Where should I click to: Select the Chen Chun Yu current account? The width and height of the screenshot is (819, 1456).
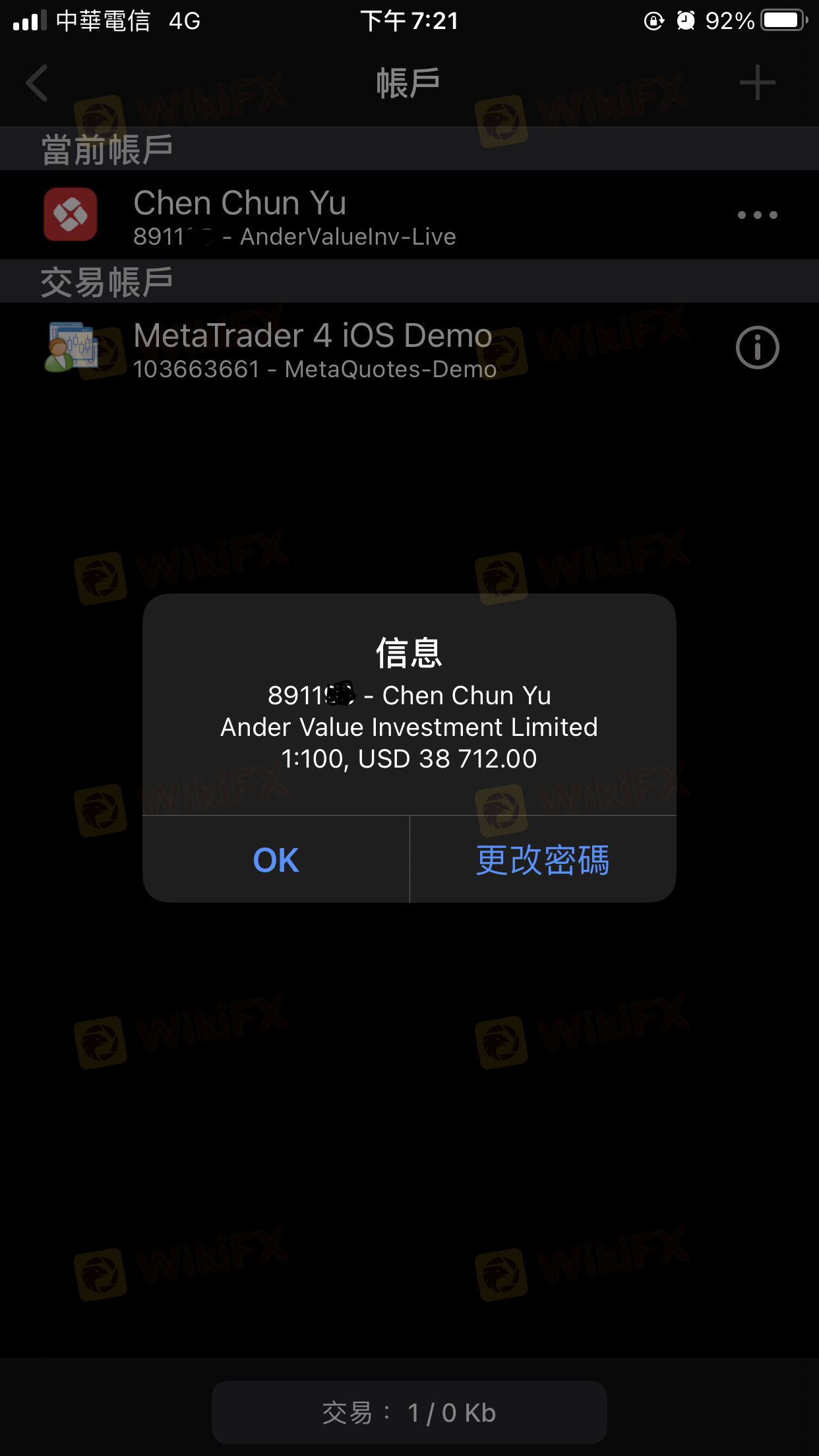click(294, 216)
